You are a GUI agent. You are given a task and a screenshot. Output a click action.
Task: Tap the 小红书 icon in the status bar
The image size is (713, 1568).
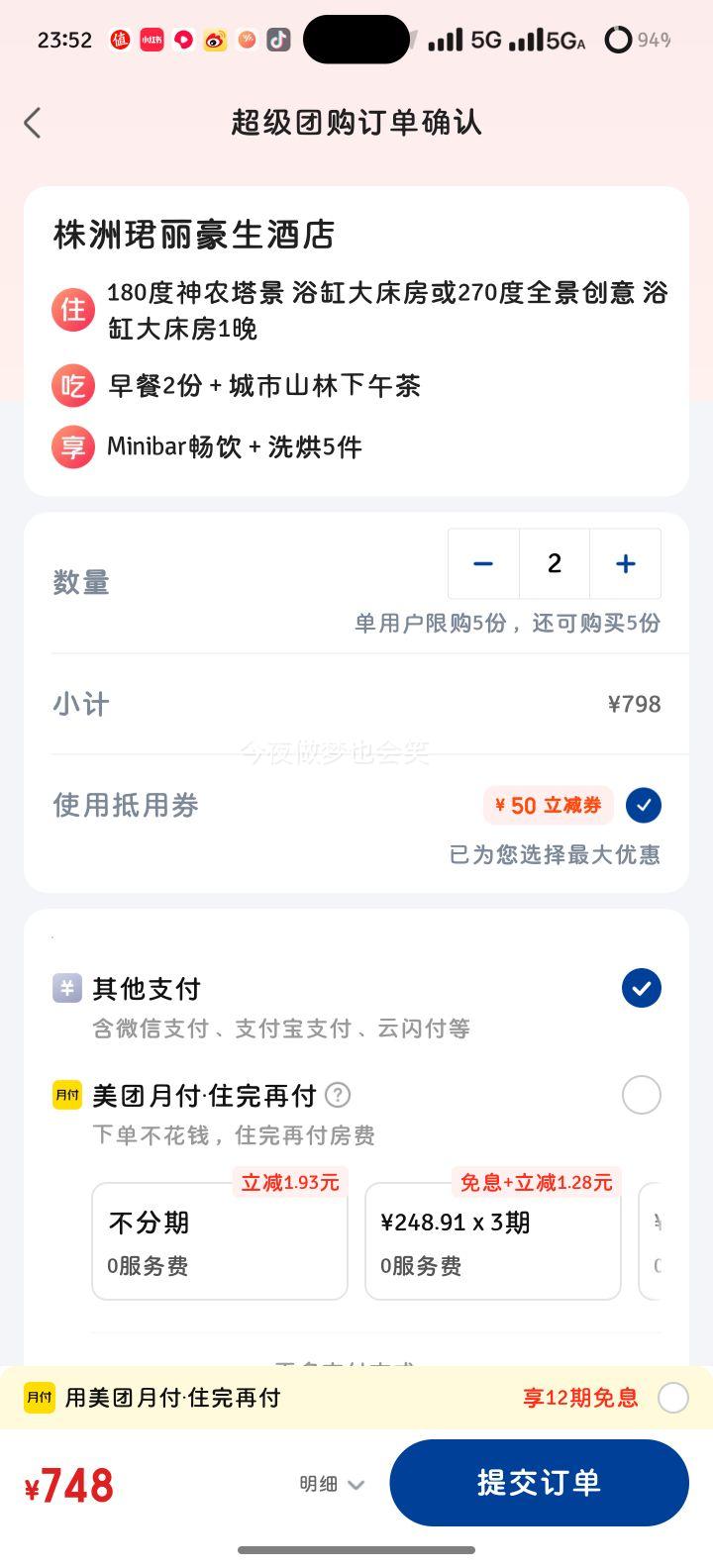(152, 40)
